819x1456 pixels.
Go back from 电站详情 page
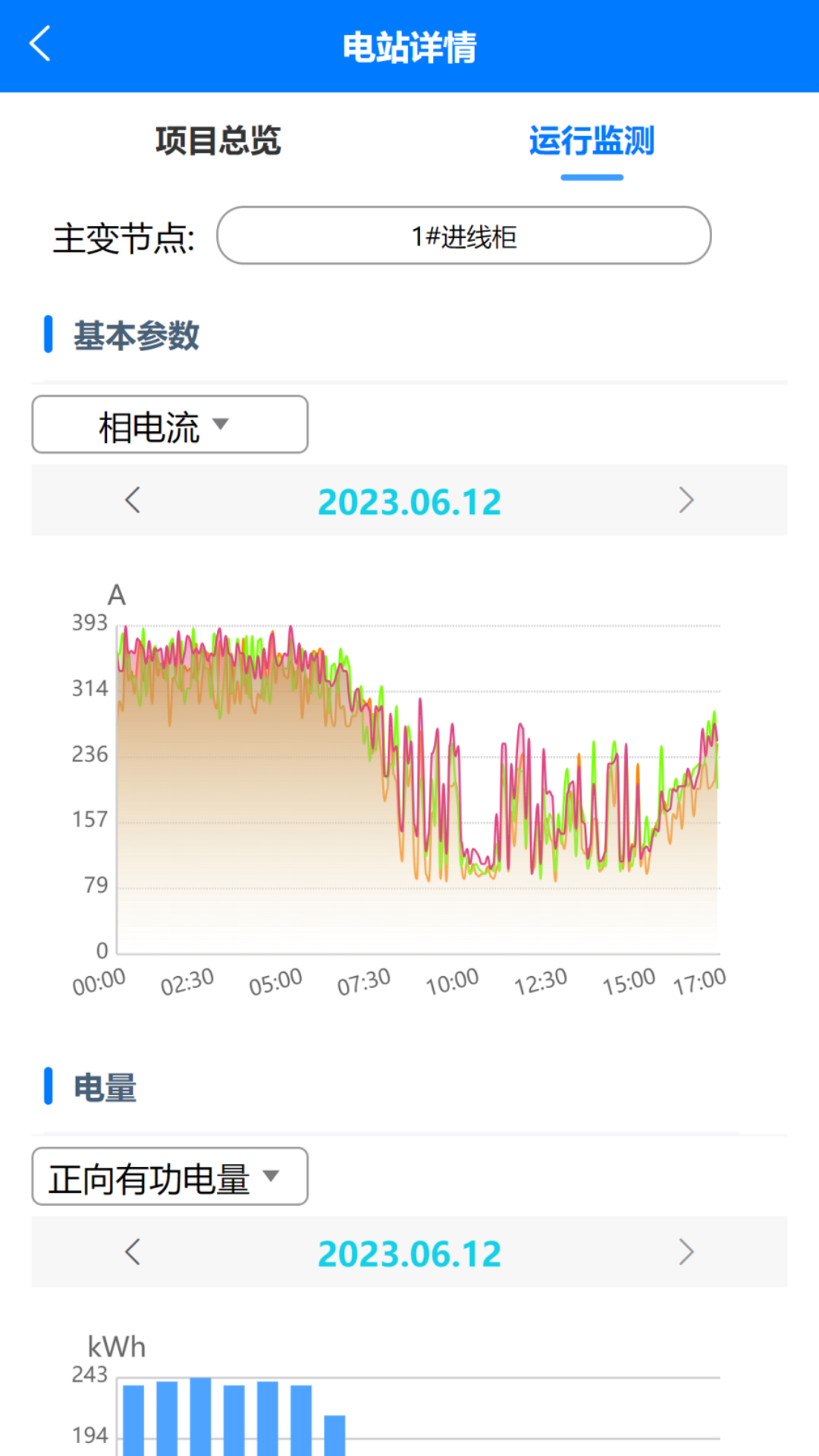(40, 44)
